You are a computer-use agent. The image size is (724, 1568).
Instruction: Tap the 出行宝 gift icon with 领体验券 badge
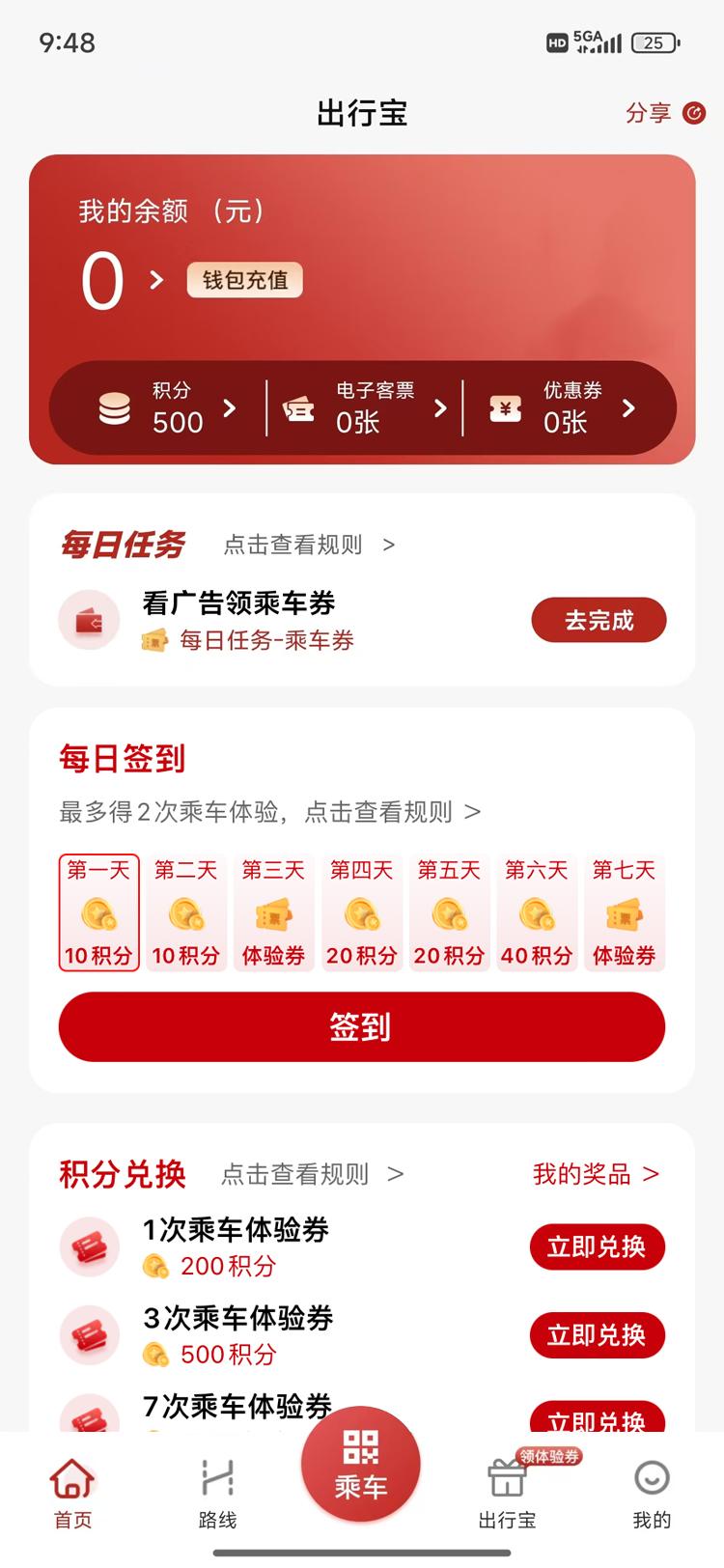pos(506,1476)
